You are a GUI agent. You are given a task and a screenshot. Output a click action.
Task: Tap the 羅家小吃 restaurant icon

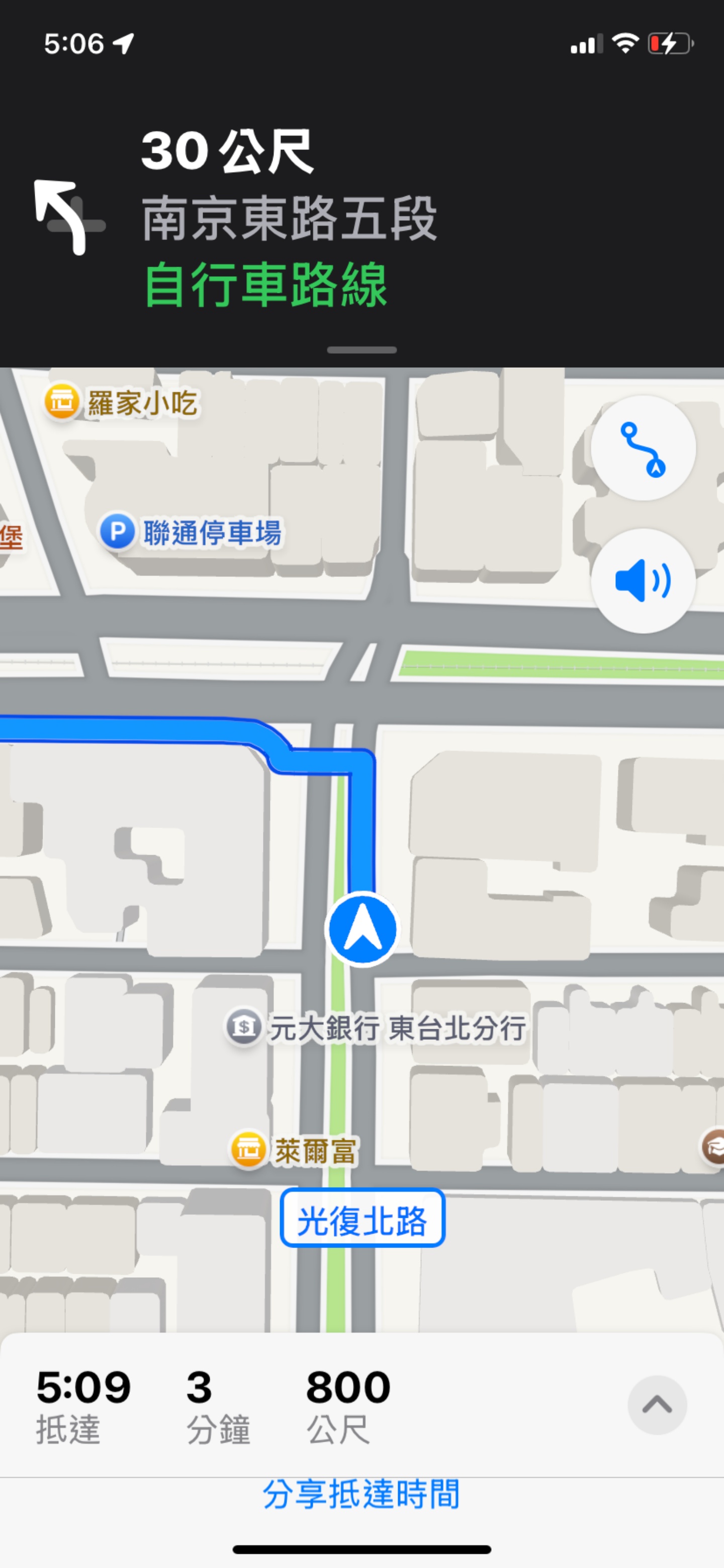coord(61,401)
